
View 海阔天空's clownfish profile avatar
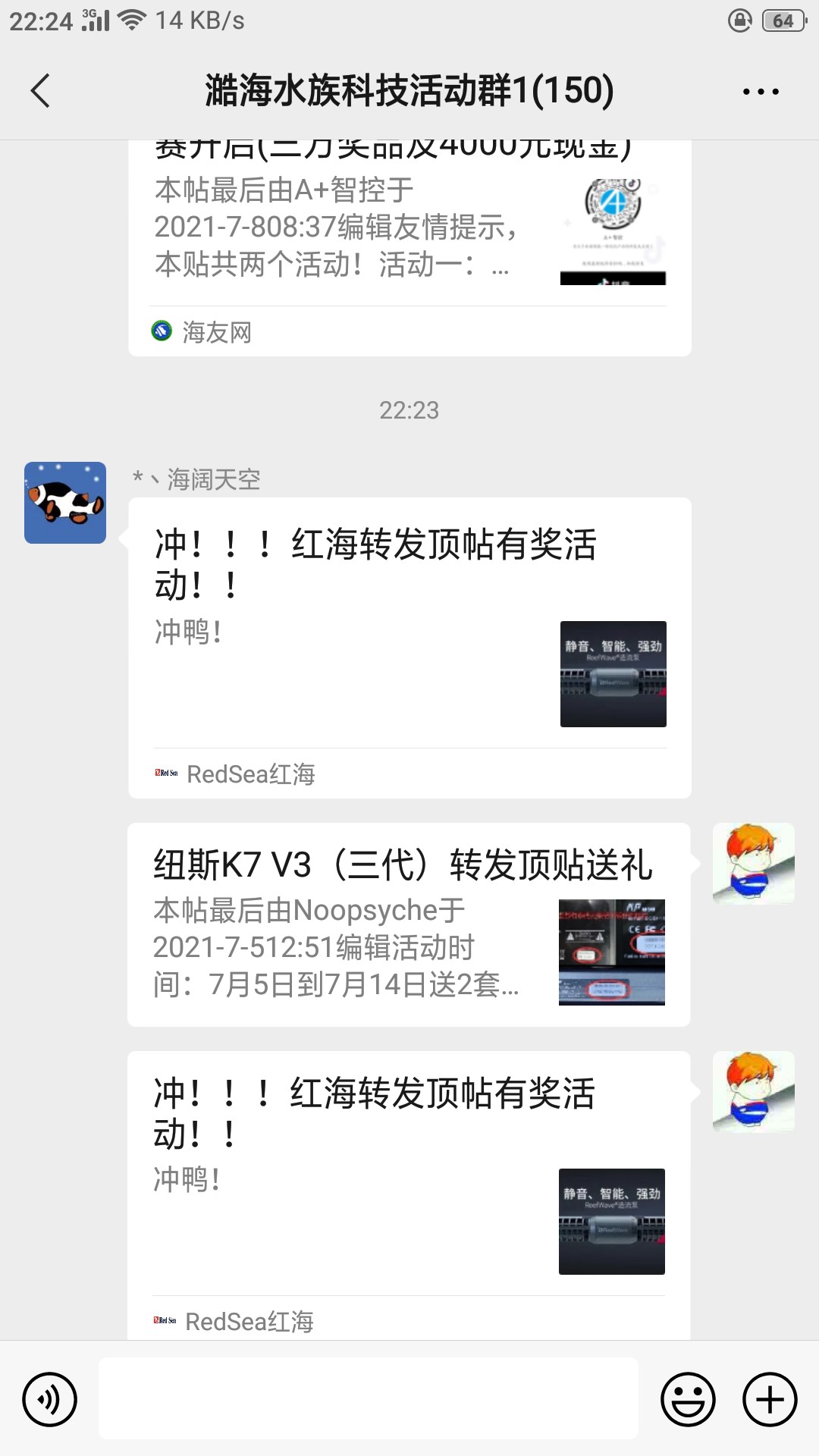(65, 503)
